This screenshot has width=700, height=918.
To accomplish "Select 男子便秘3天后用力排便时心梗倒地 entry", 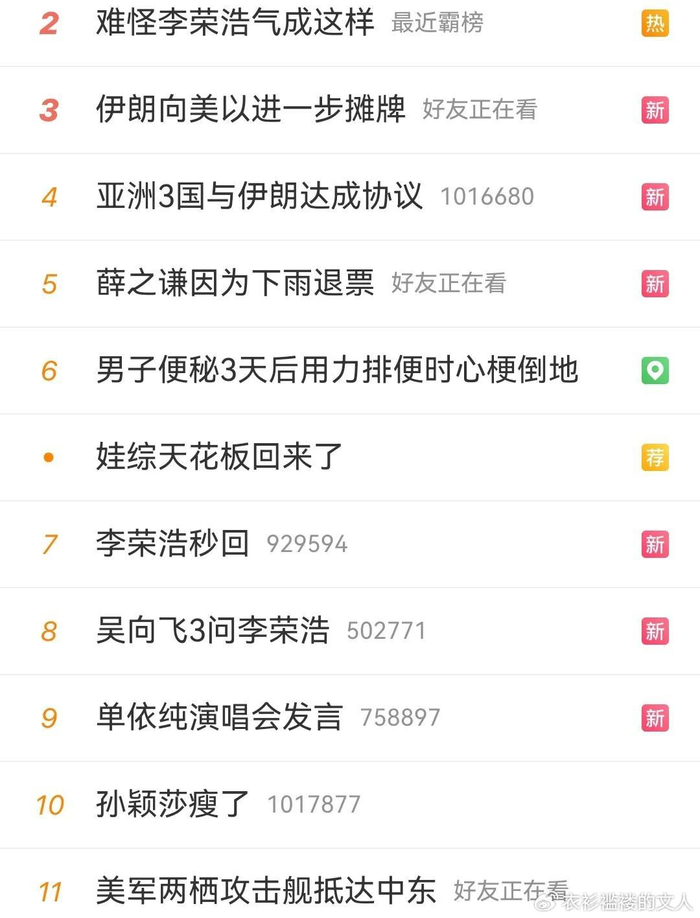I will [x=337, y=370].
